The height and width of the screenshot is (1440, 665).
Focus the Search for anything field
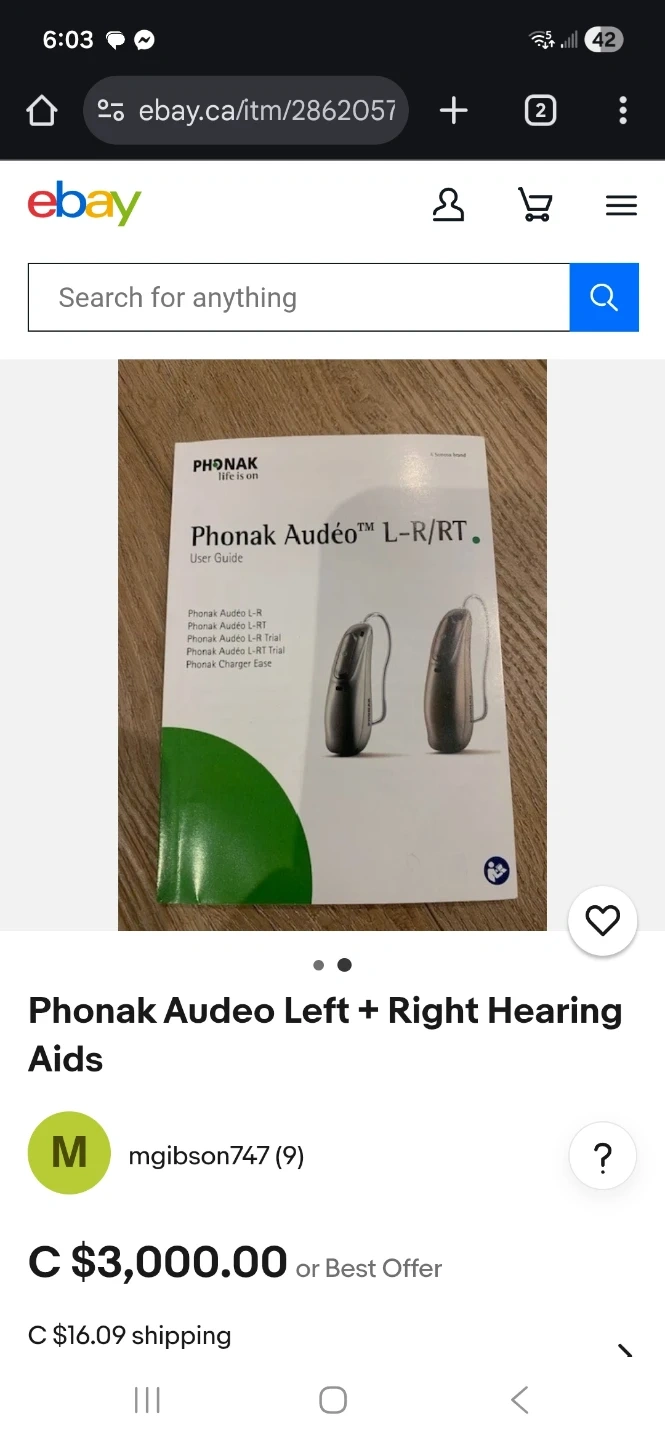pyautogui.click(x=298, y=297)
